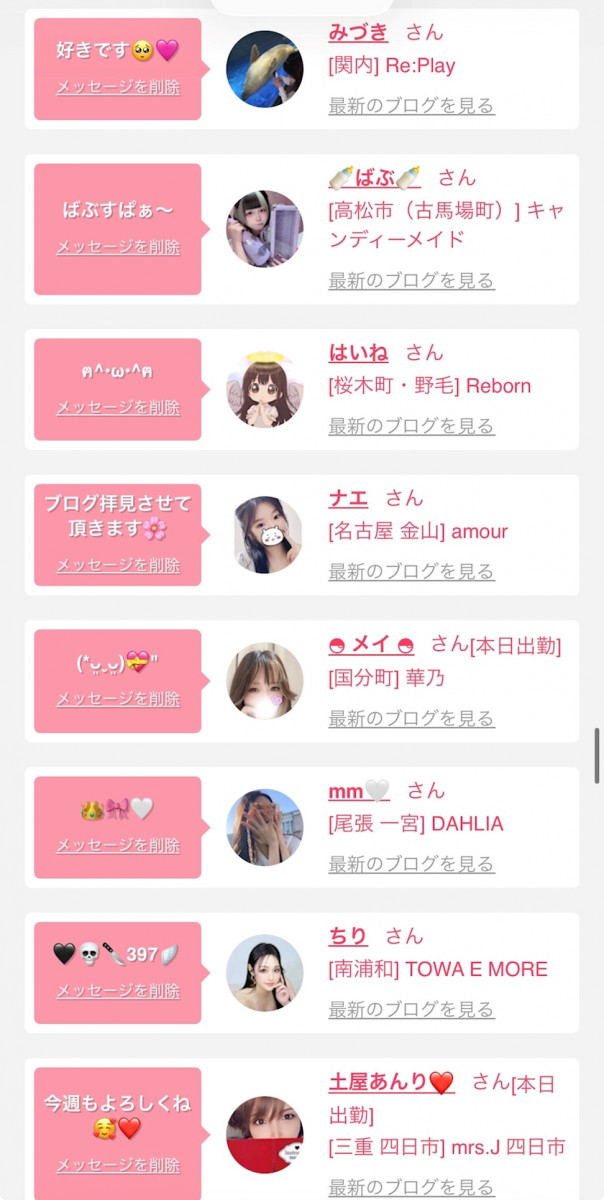Delete the 好きです message
The image size is (604, 1200).
[x=118, y=87]
